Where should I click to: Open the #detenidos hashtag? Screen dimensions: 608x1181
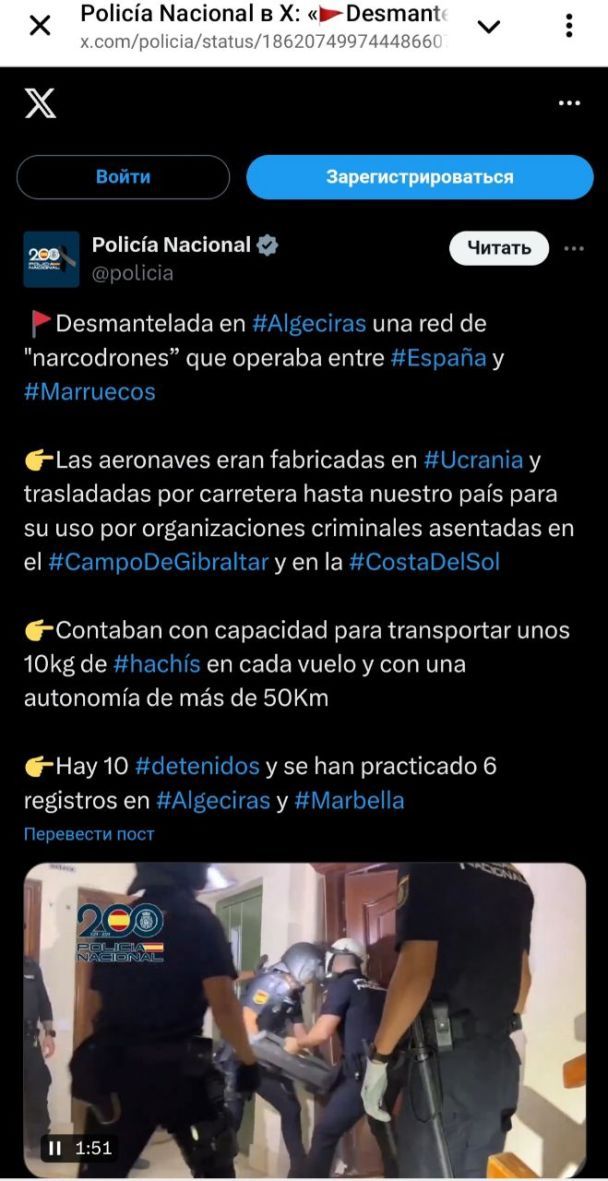click(x=197, y=766)
